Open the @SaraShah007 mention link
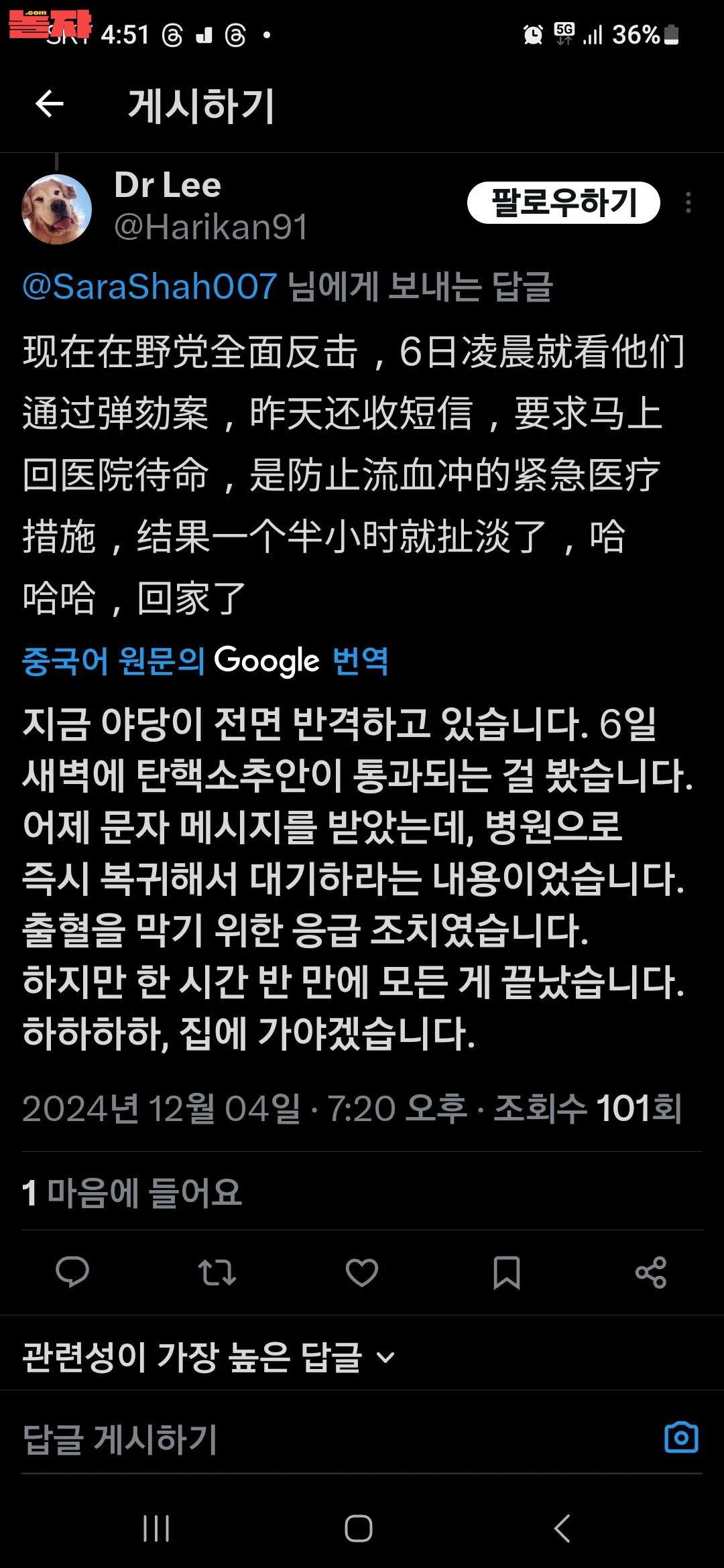The height and width of the screenshot is (1568, 724). pos(149,287)
